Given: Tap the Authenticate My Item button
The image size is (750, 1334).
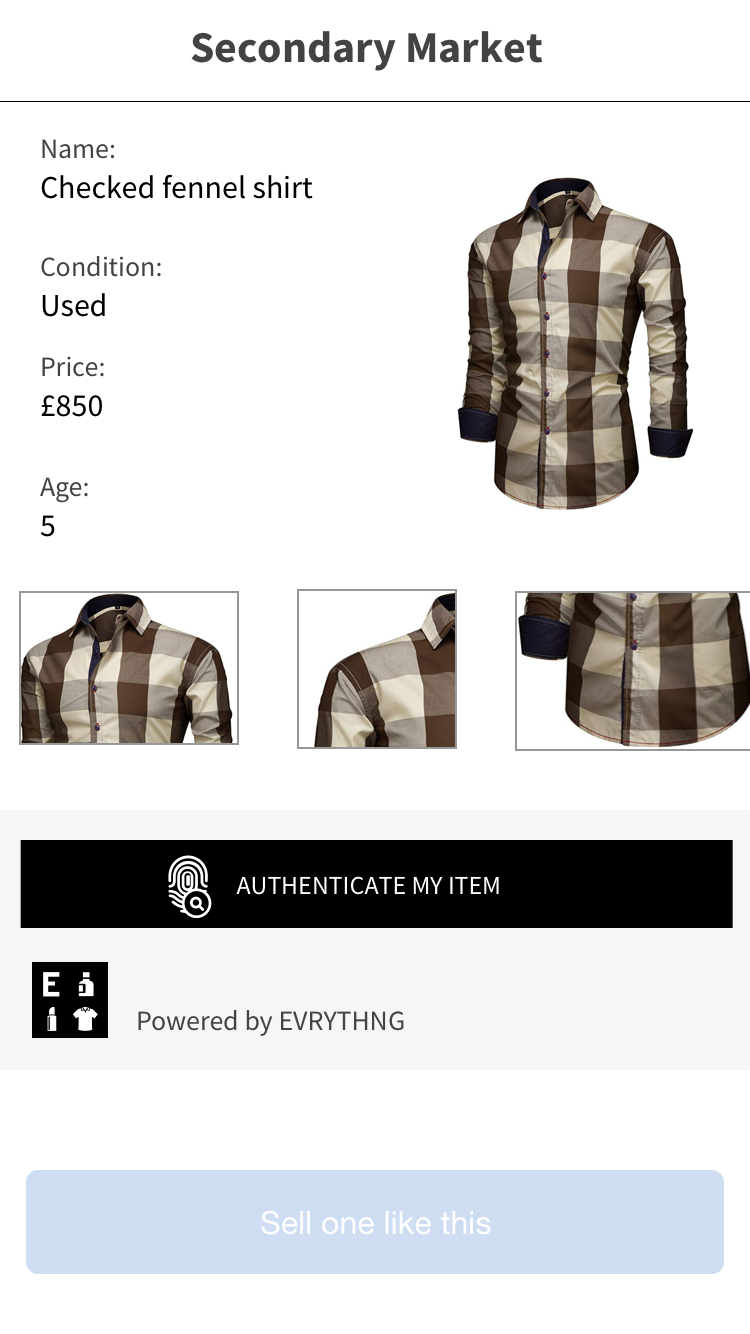Looking at the screenshot, I should [376, 884].
